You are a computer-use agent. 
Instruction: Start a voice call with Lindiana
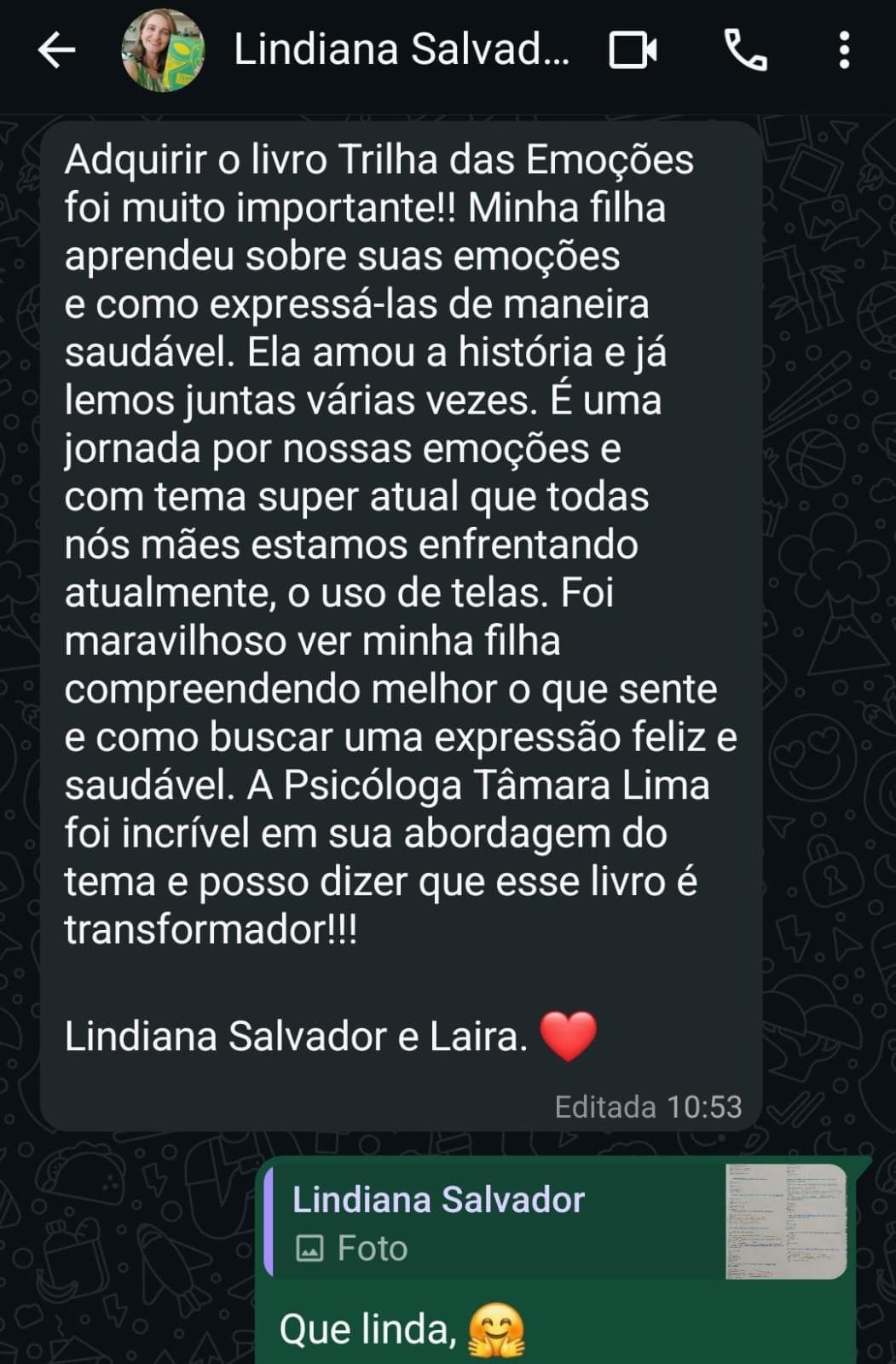(745, 50)
